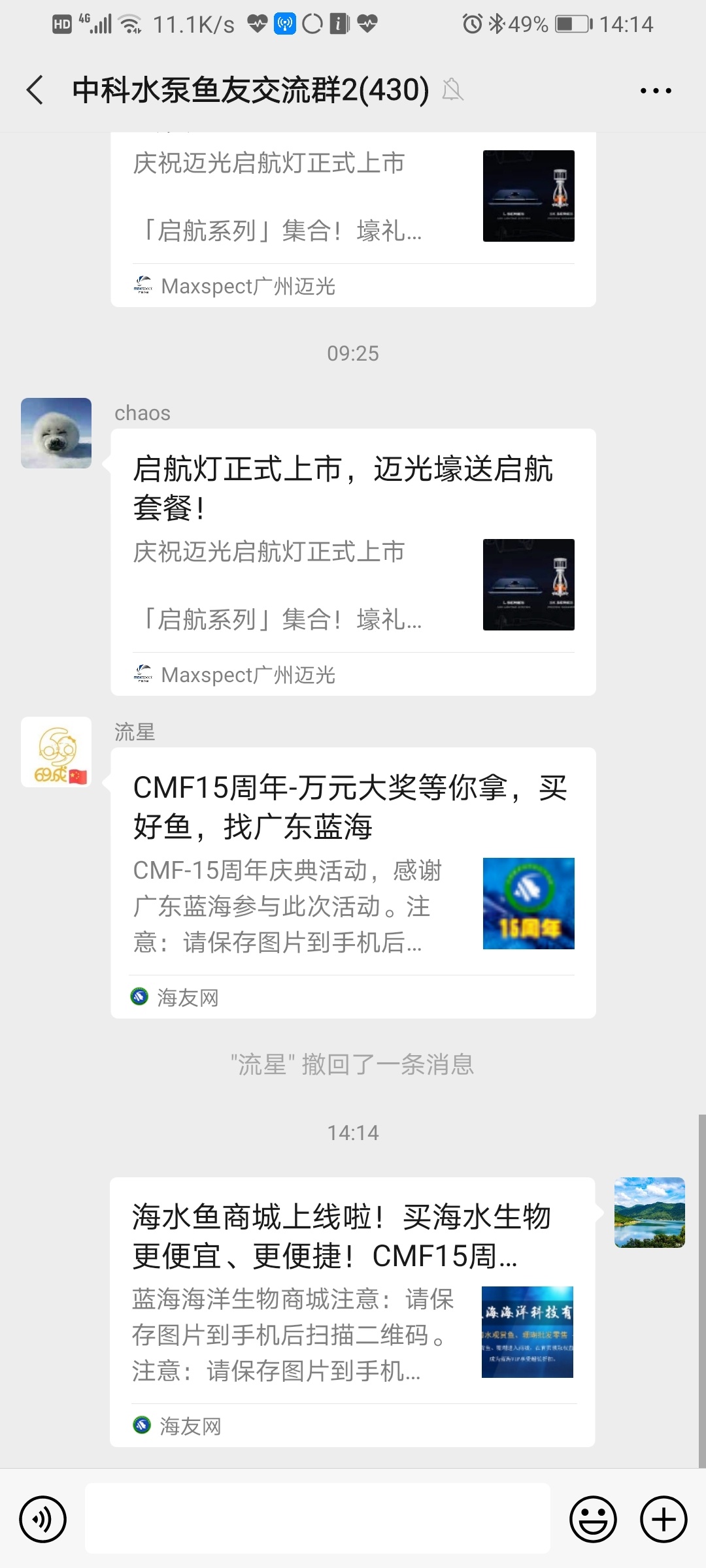
Task: View 流星's profile avatar
Action: pos(56,752)
